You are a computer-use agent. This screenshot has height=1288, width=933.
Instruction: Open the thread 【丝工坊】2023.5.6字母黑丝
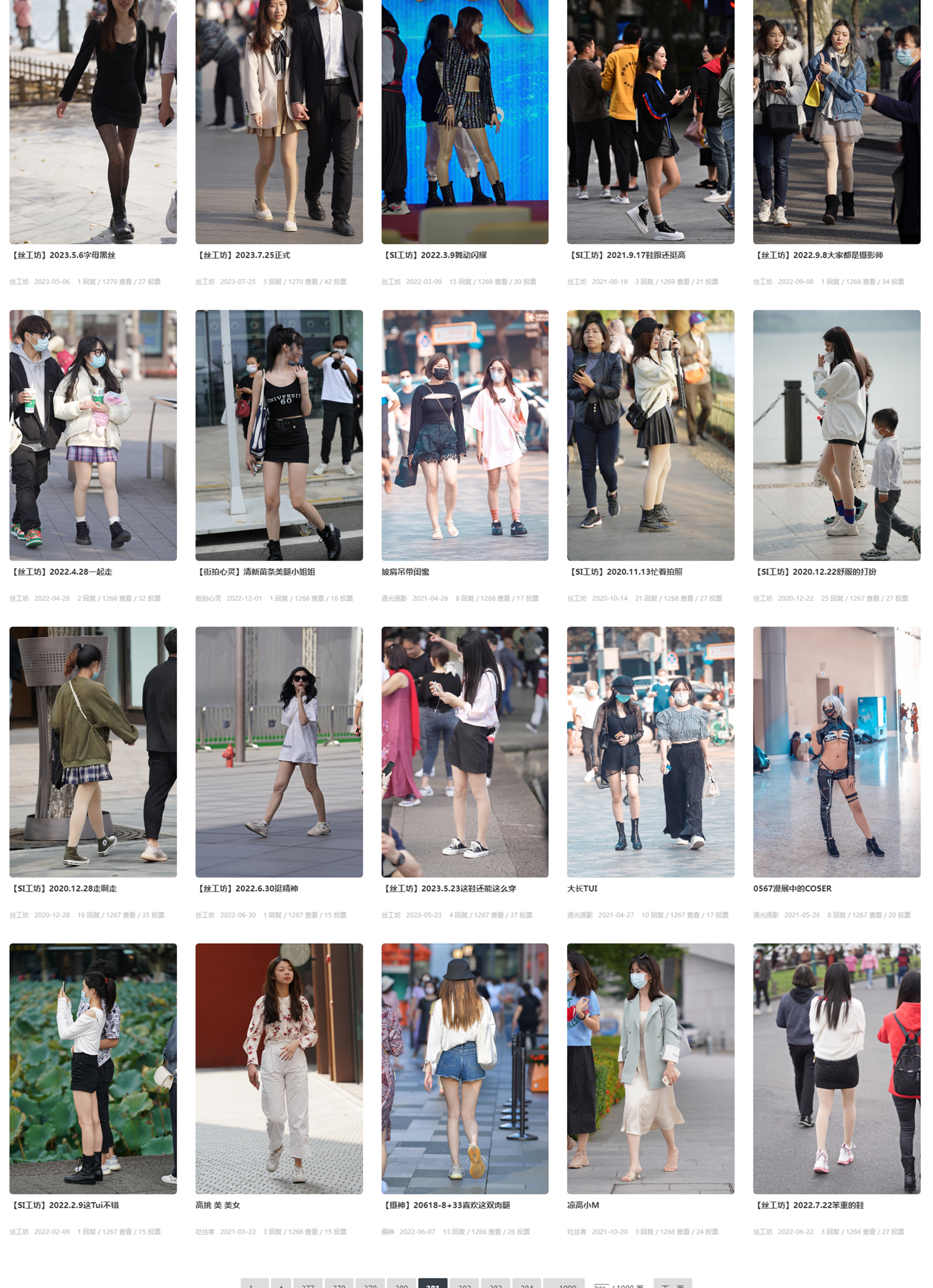64,255
